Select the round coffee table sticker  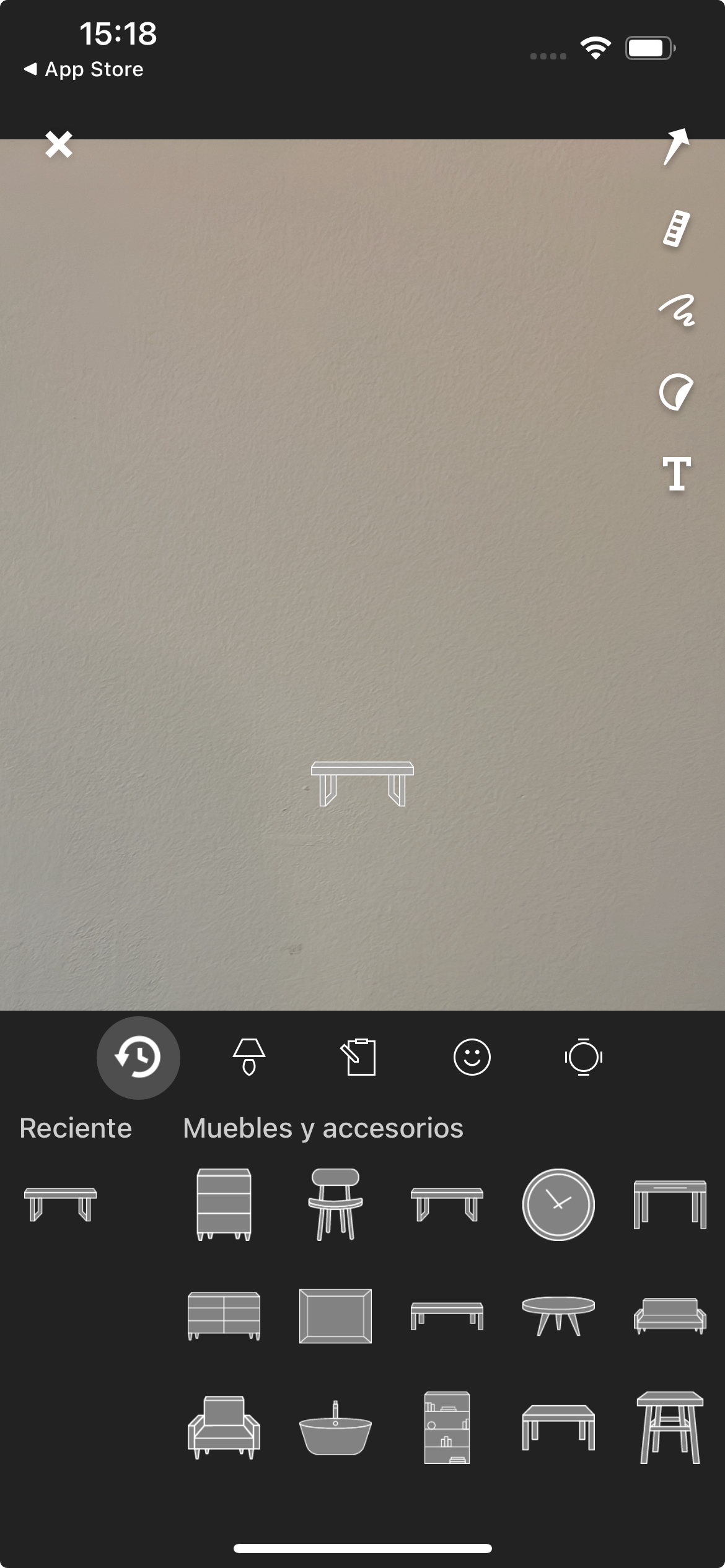tap(558, 1316)
